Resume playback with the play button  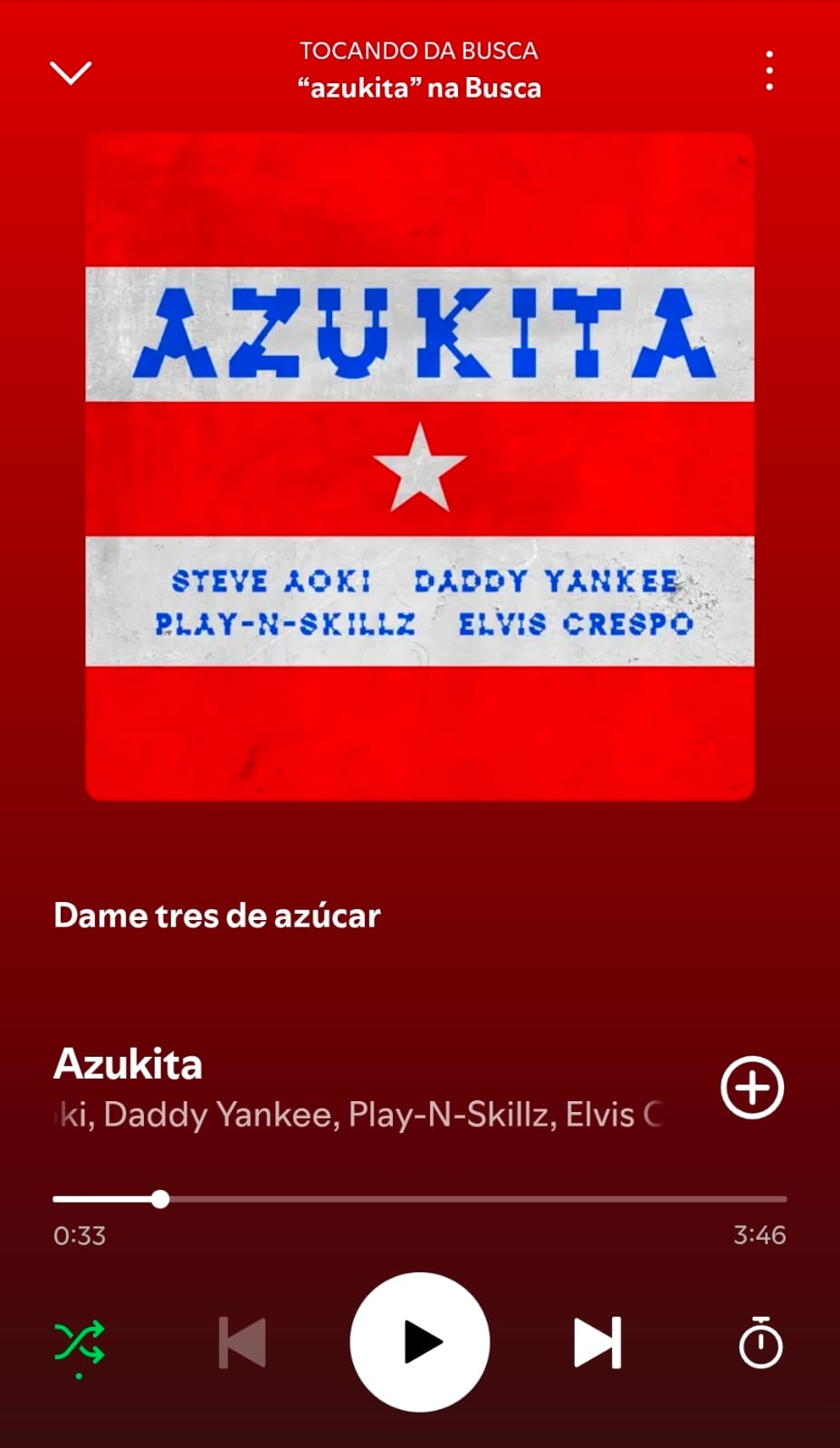click(419, 1342)
